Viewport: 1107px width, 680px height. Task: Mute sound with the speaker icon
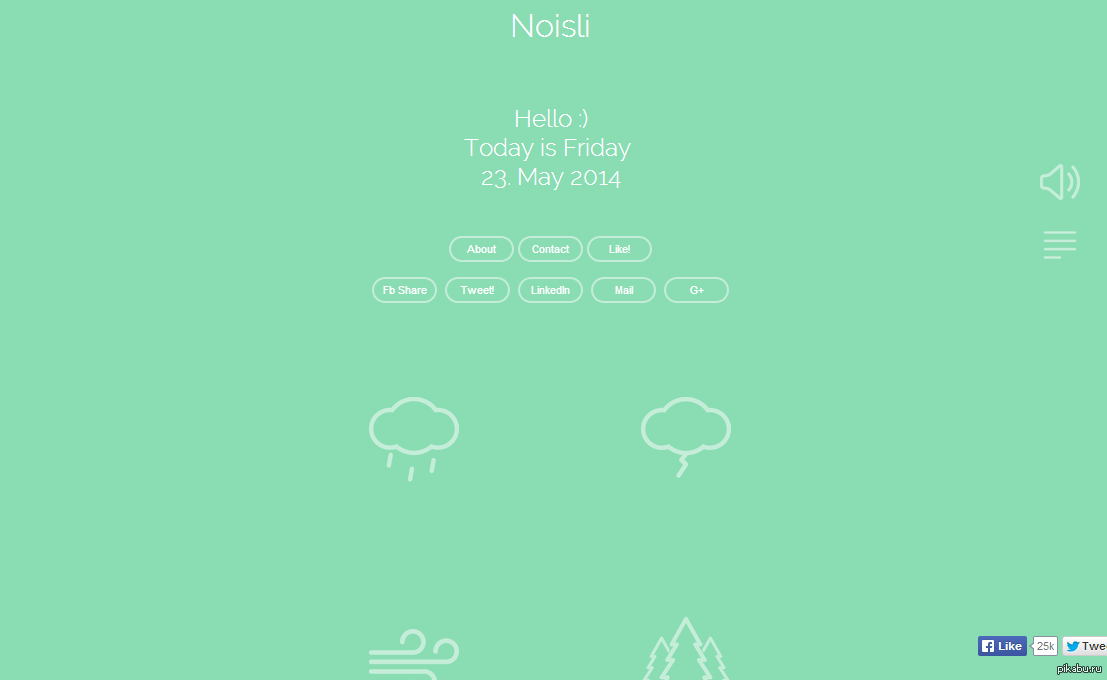point(1058,182)
